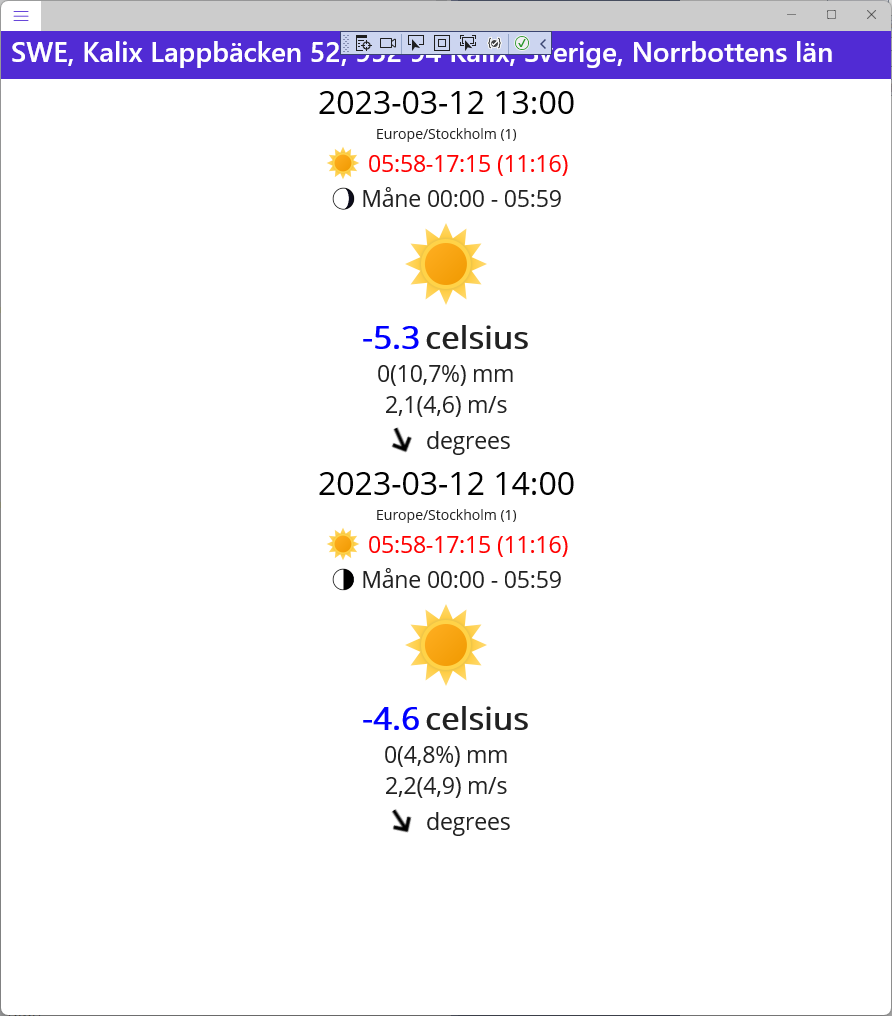Close the weather app window
892x1016 pixels.
pos(871,15)
